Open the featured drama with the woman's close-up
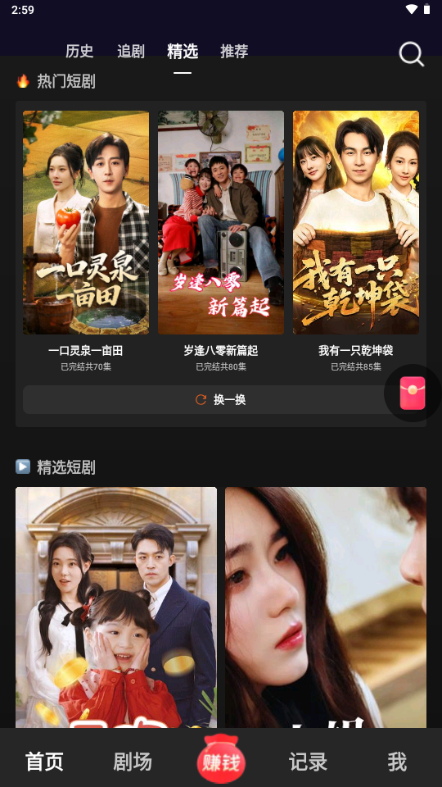This screenshot has height=787, width=442. point(326,607)
